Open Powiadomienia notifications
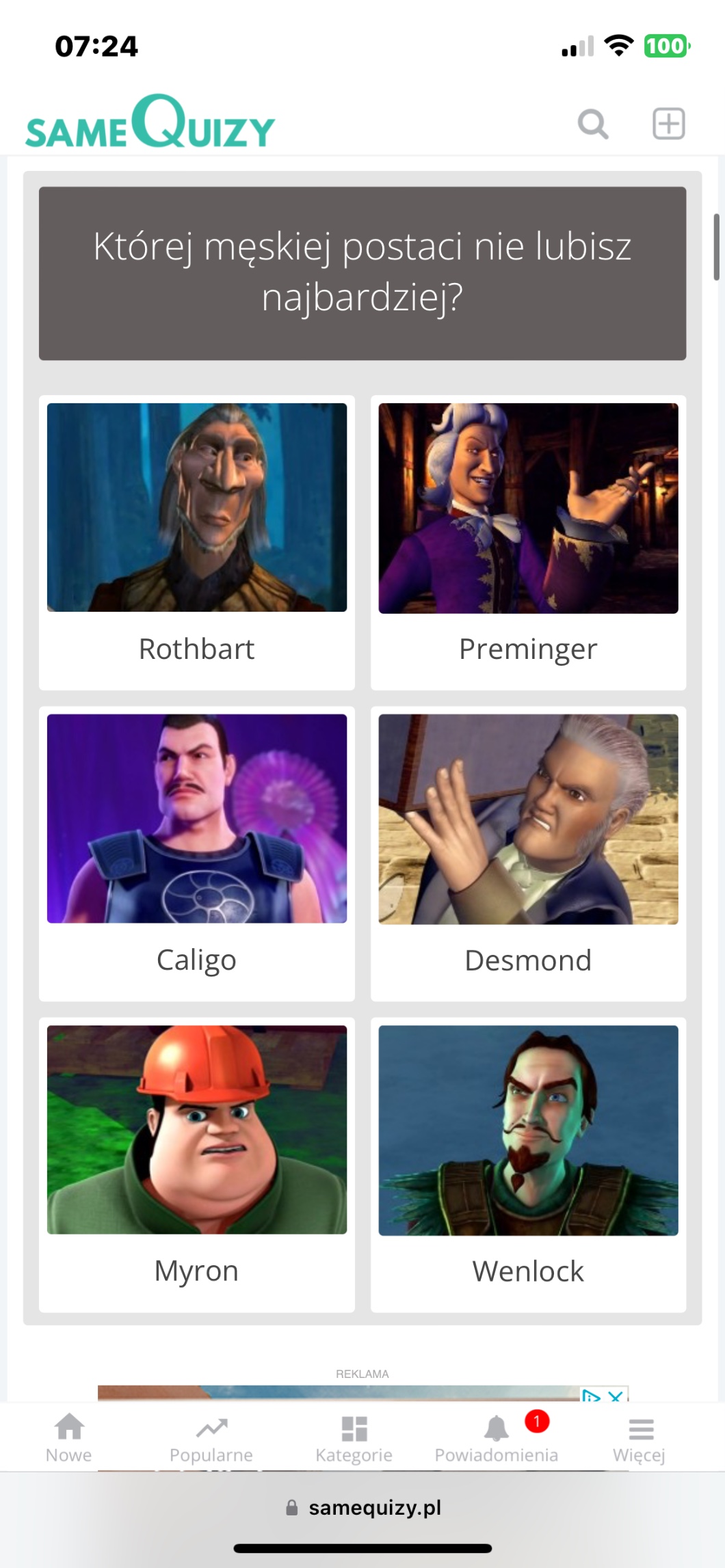The image size is (725, 1568). click(x=497, y=1438)
